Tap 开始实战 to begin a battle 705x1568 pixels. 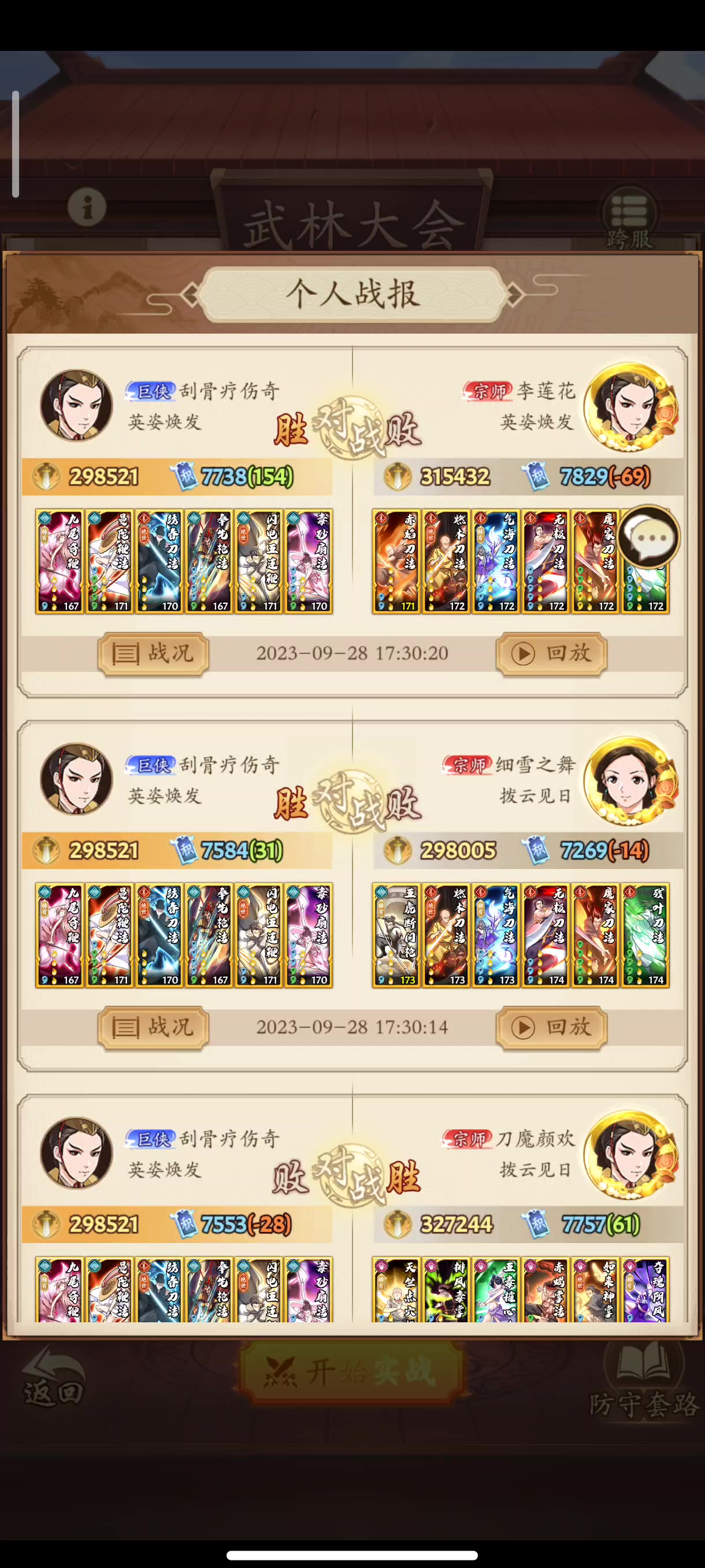click(351, 1373)
